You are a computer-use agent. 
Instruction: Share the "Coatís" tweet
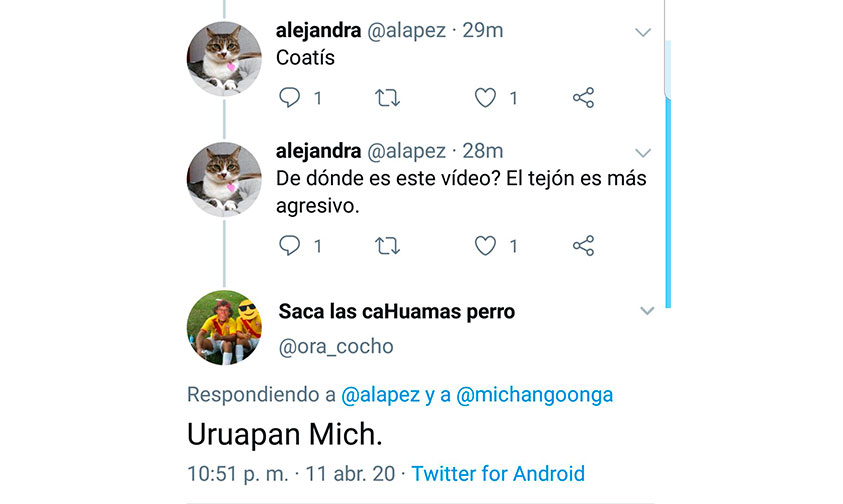[583, 98]
